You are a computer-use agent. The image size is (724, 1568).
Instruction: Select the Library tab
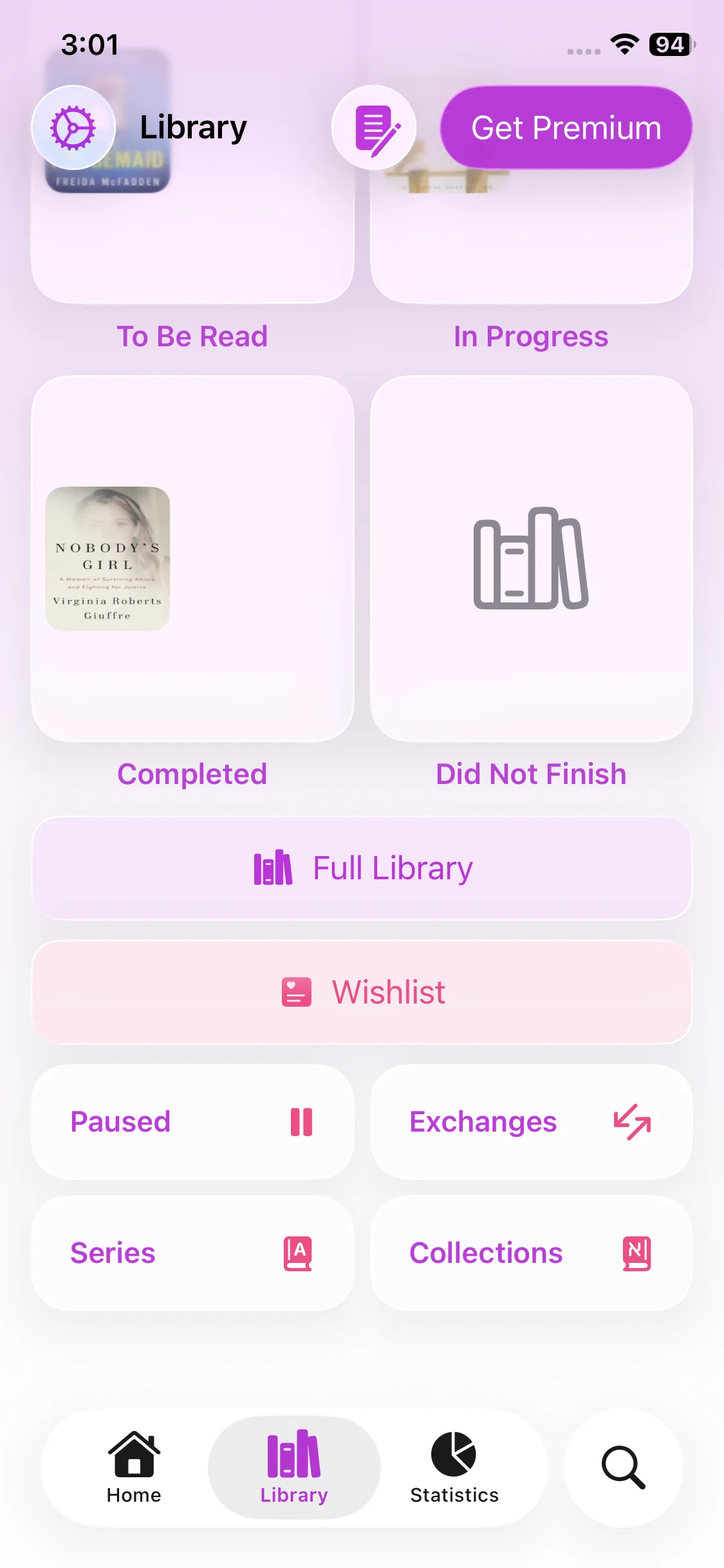click(294, 1467)
